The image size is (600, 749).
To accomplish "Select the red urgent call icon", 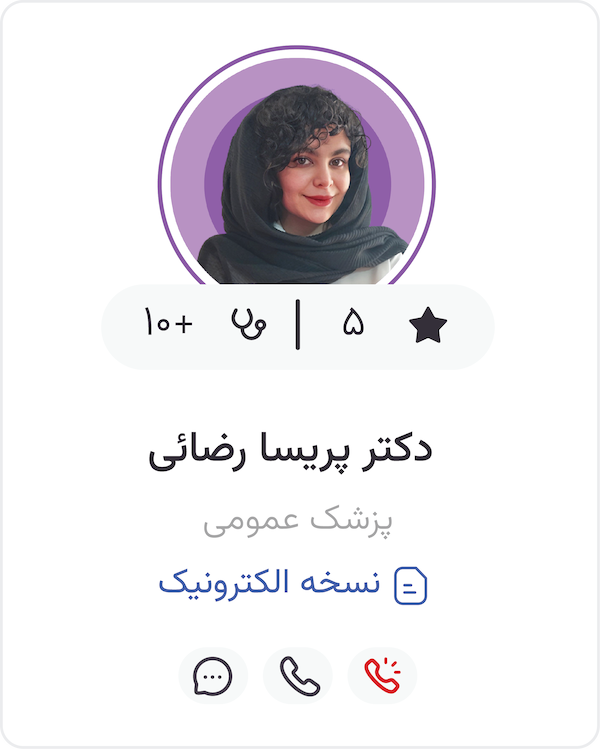I will point(382,676).
